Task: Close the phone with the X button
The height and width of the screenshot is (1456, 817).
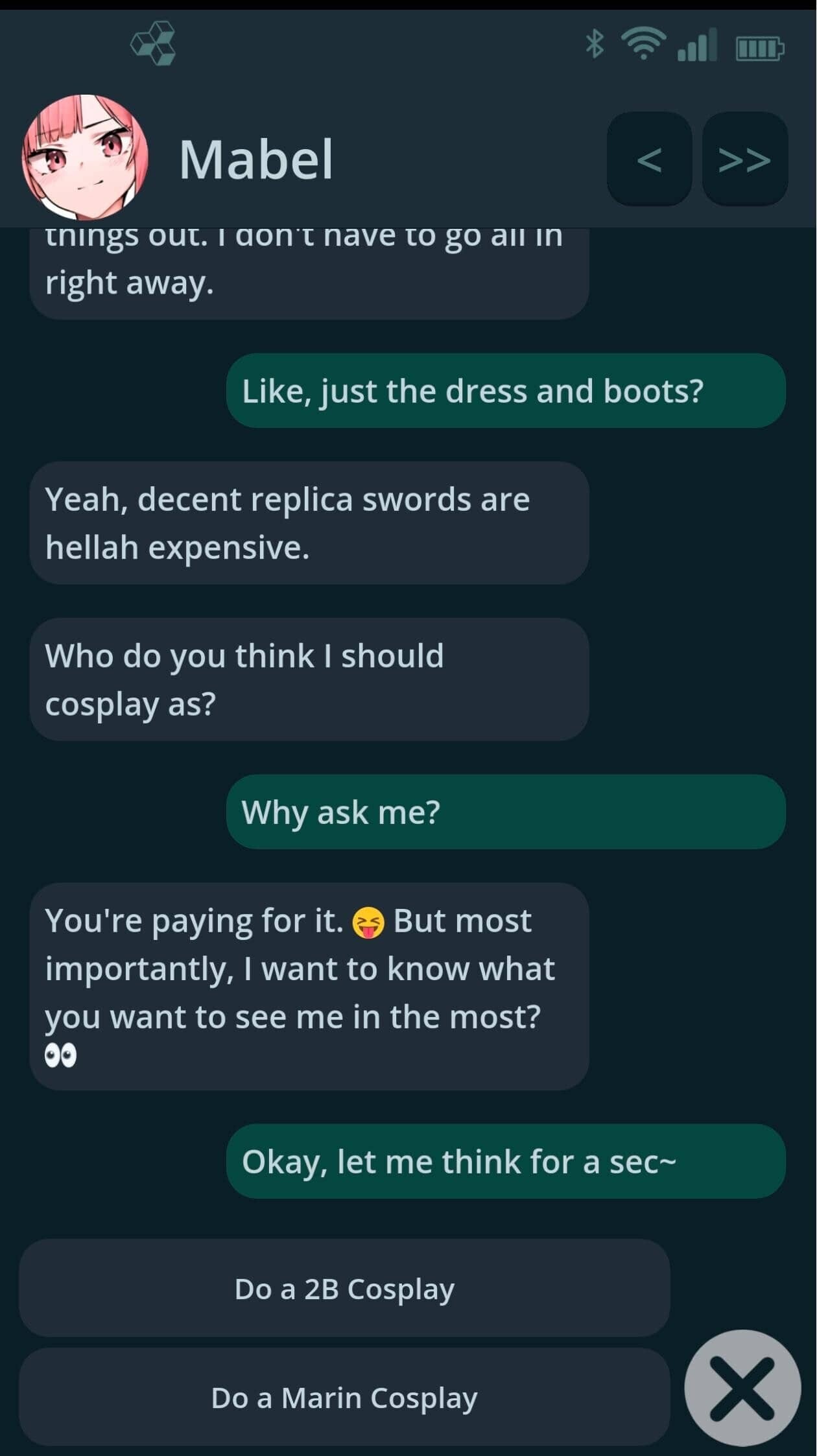Action: tap(742, 1389)
